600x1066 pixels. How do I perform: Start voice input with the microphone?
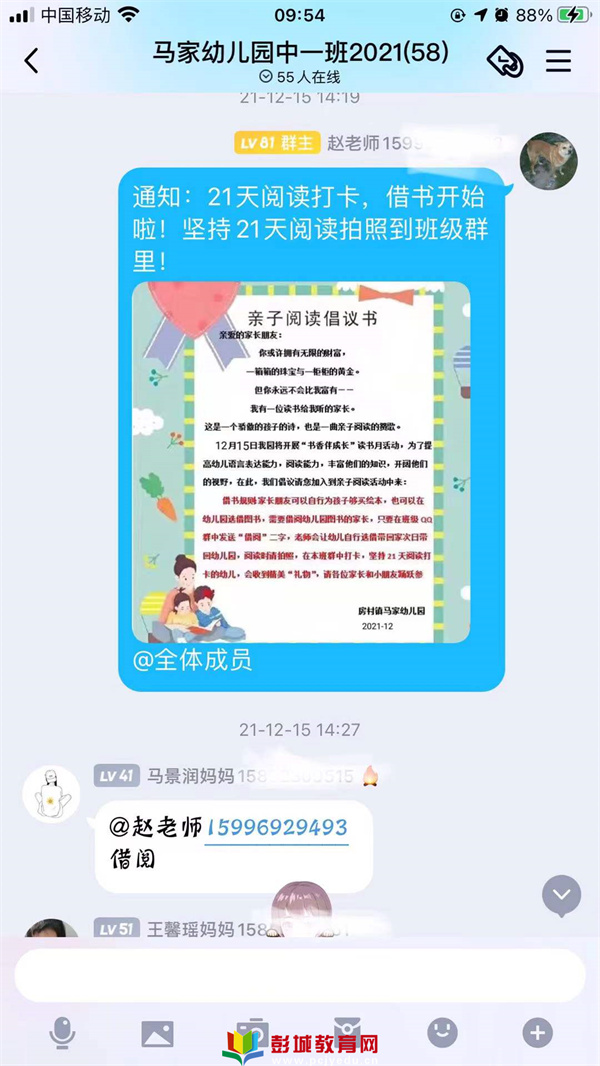[62, 1033]
